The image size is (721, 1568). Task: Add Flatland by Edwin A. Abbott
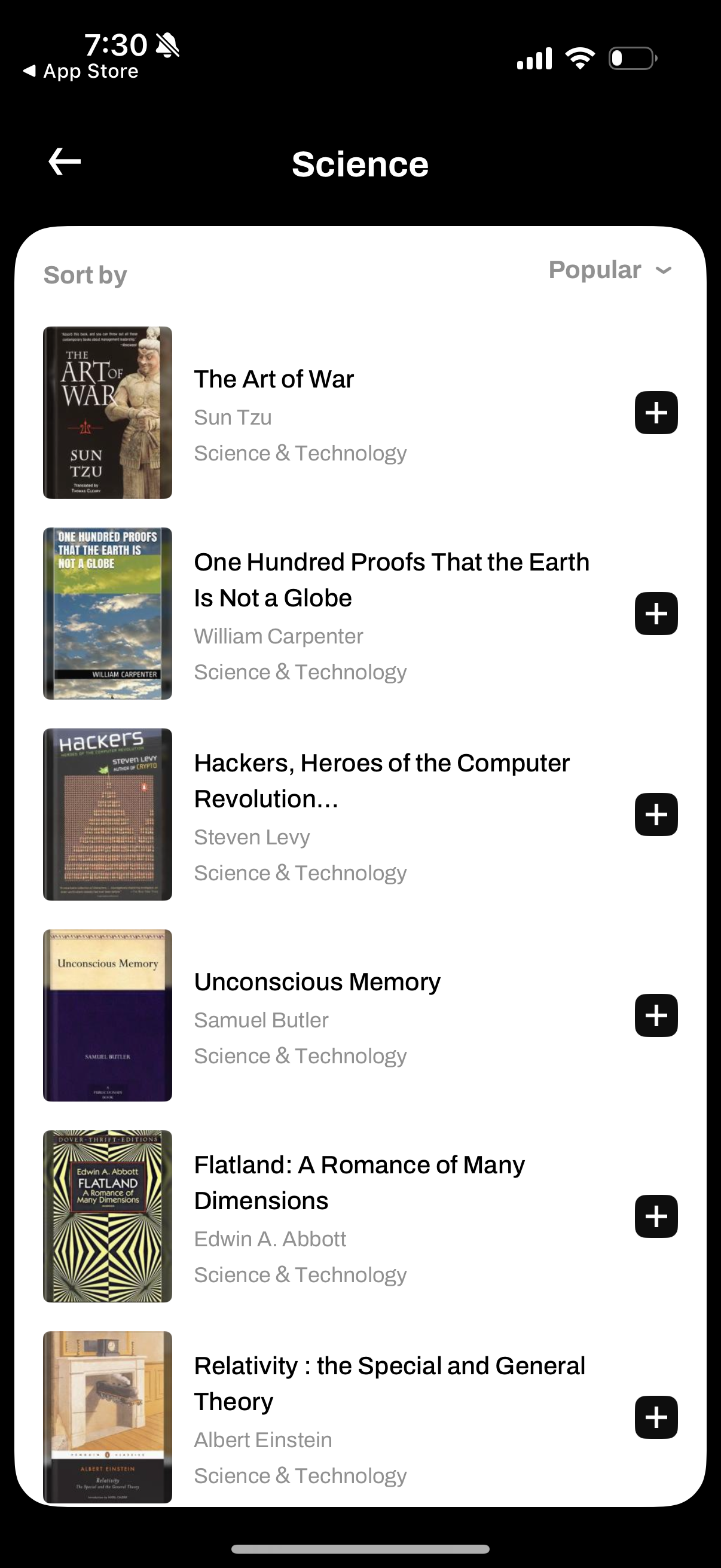tap(656, 1216)
